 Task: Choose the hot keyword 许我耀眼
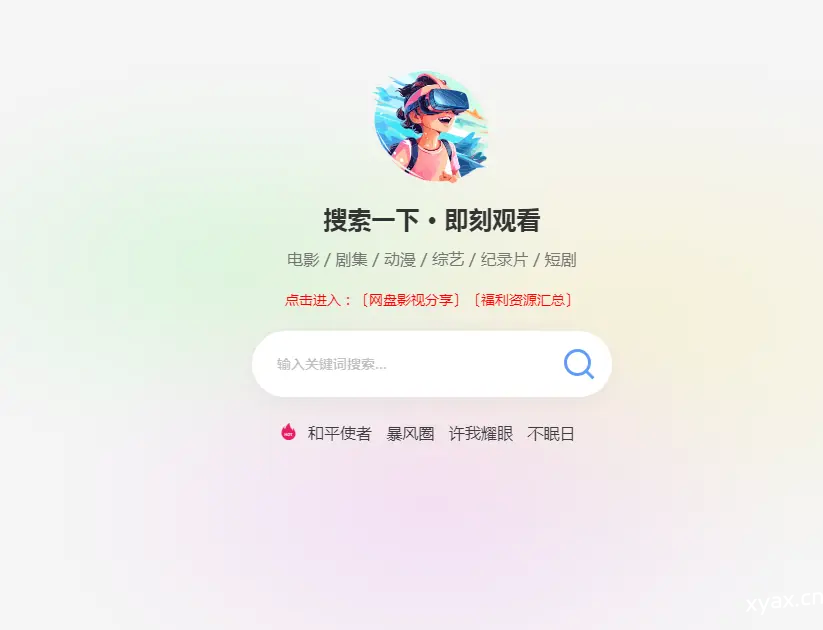click(x=480, y=433)
